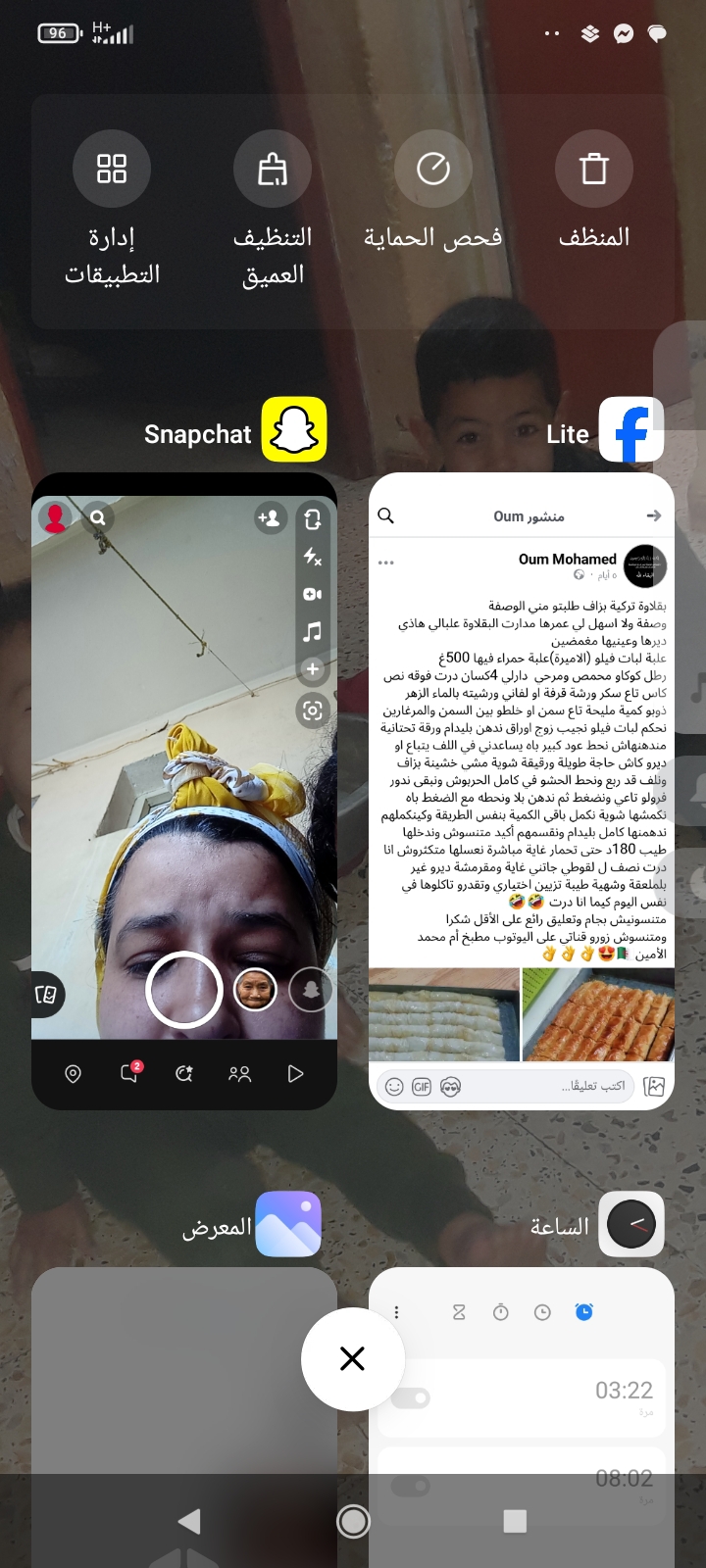Tap the Snapchat app icon header
The width and height of the screenshot is (706, 1568).
click(293, 429)
